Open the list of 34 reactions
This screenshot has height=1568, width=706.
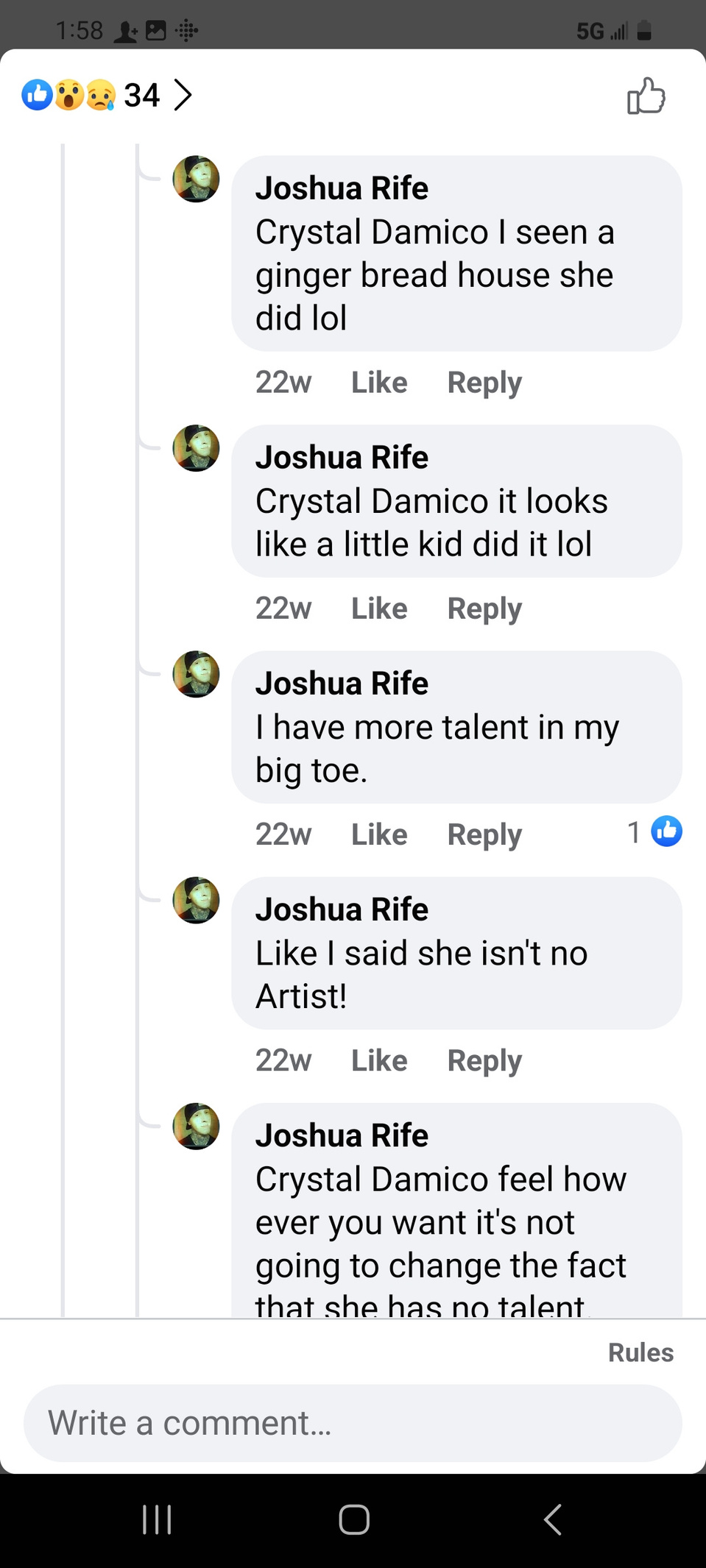(x=107, y=95)
